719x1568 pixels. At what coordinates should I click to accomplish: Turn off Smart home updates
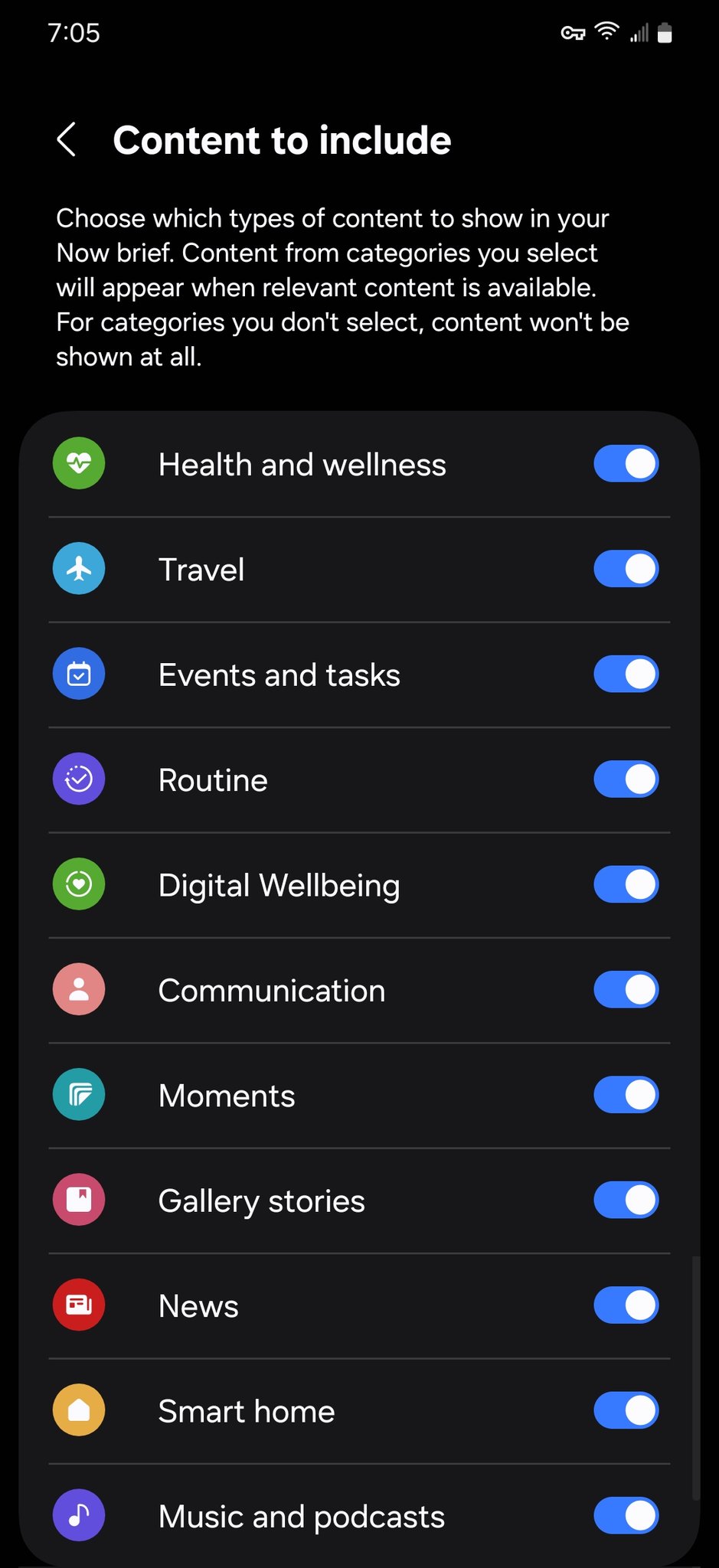tap(626, 1411)
